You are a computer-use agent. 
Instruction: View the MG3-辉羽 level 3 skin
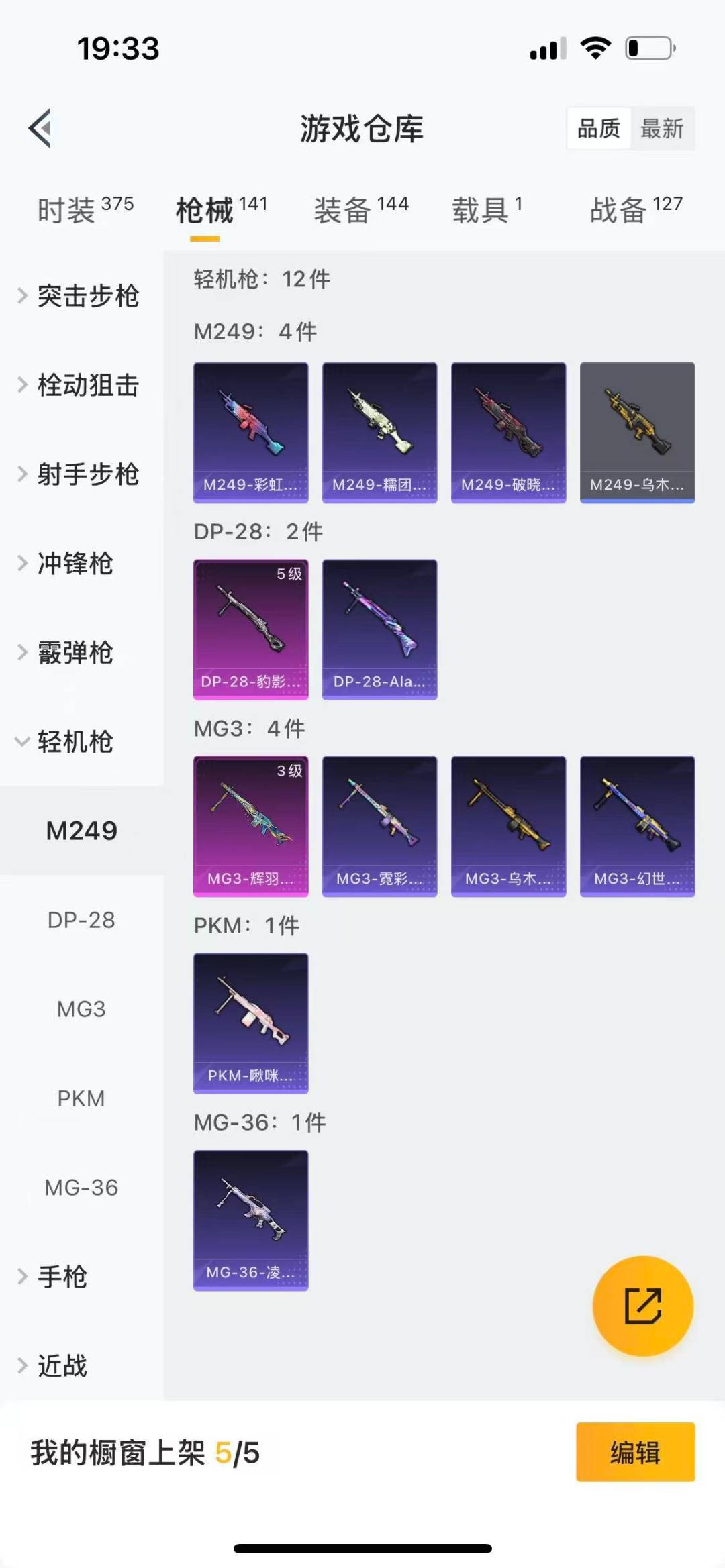pyautogui.click(x=251, y=827)
